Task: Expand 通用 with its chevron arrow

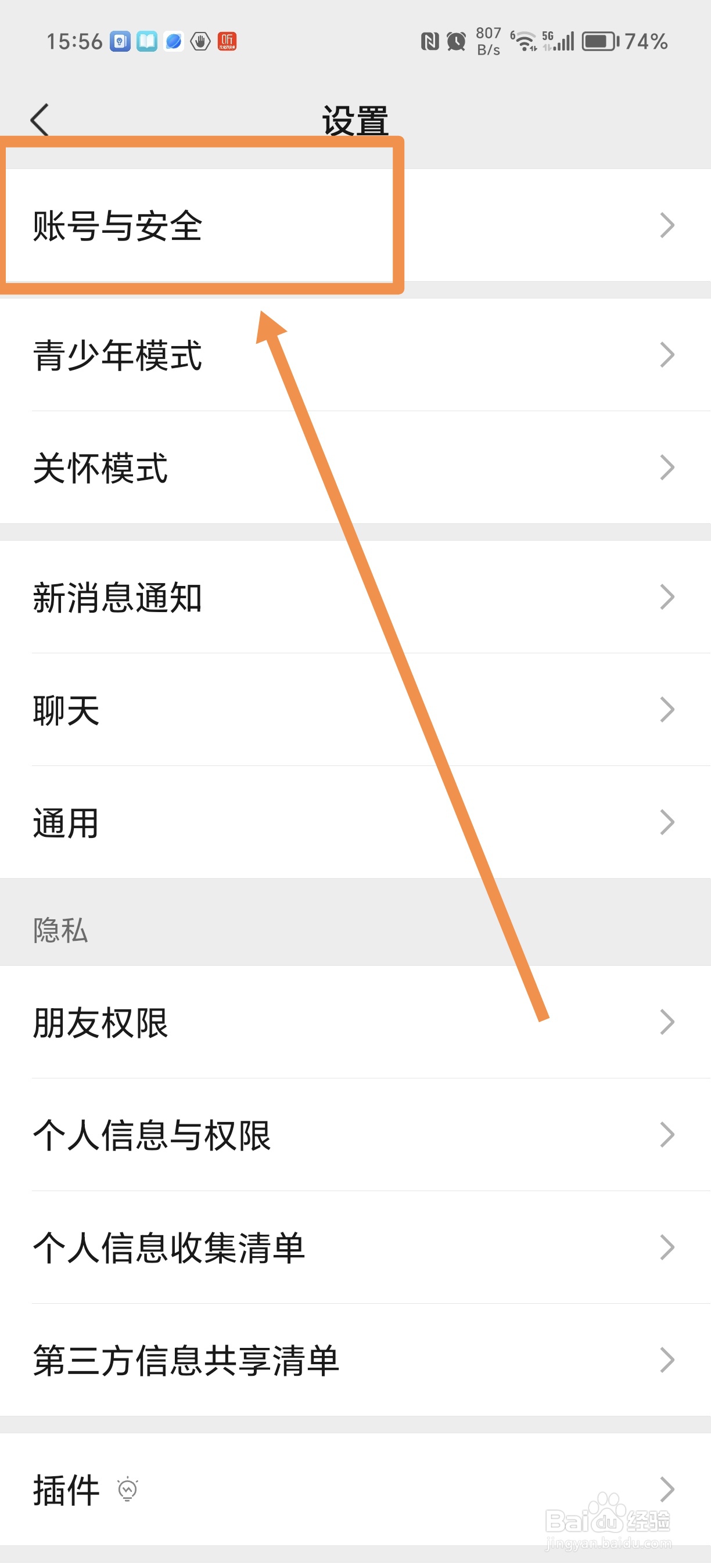Action: point(668,823)
